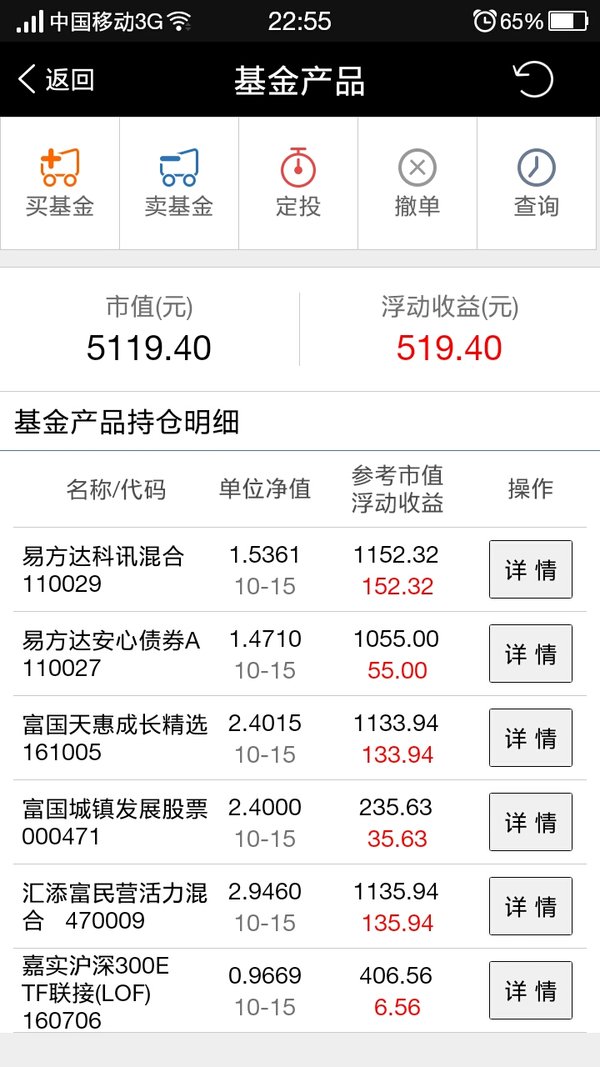View 详情 for 汇添富民营活力混合 470009
Screen dimensions: 600x1067
531,906
